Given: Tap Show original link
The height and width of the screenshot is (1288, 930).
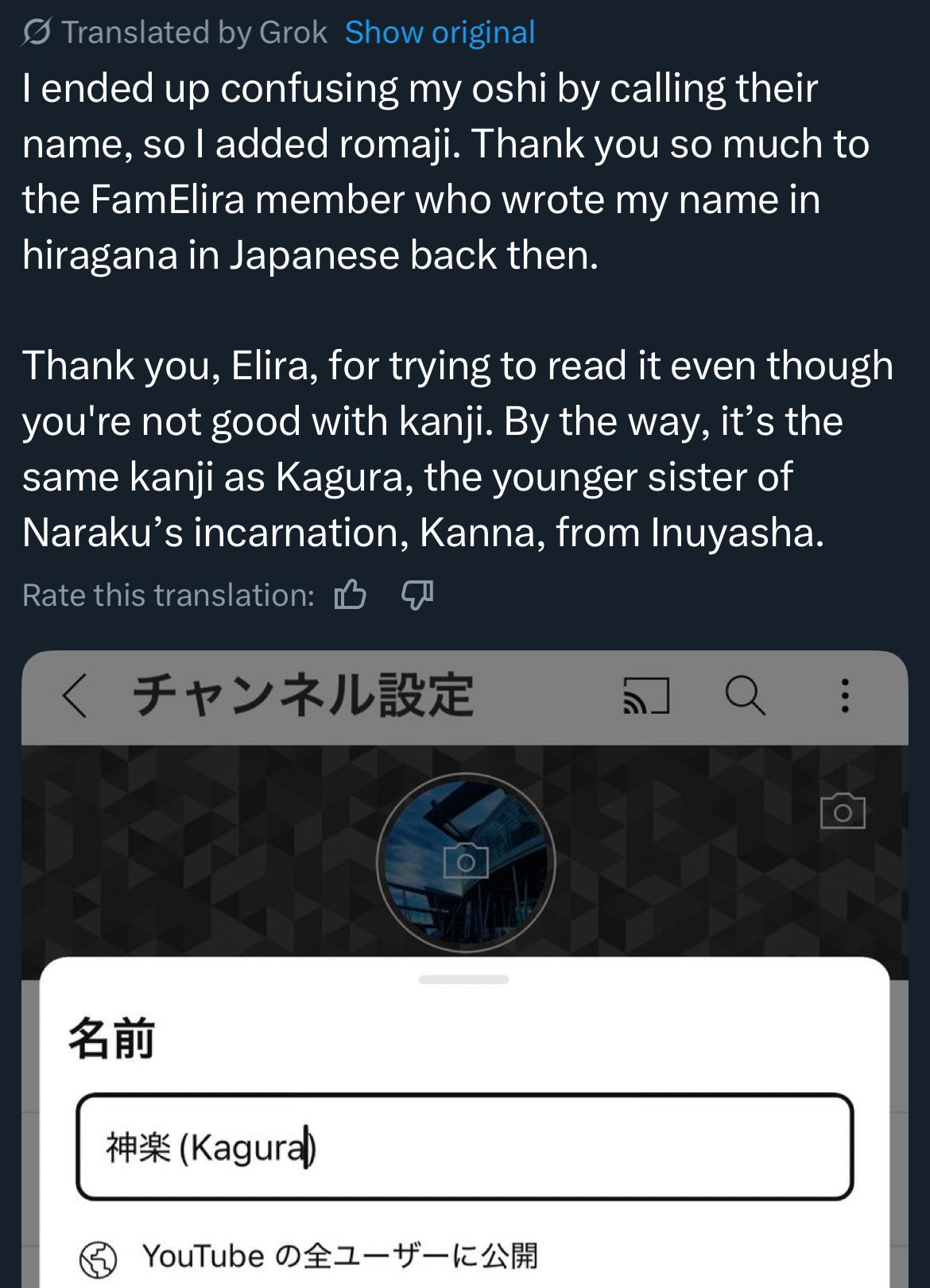Looking at the screenshot, I should coord(440,33).
